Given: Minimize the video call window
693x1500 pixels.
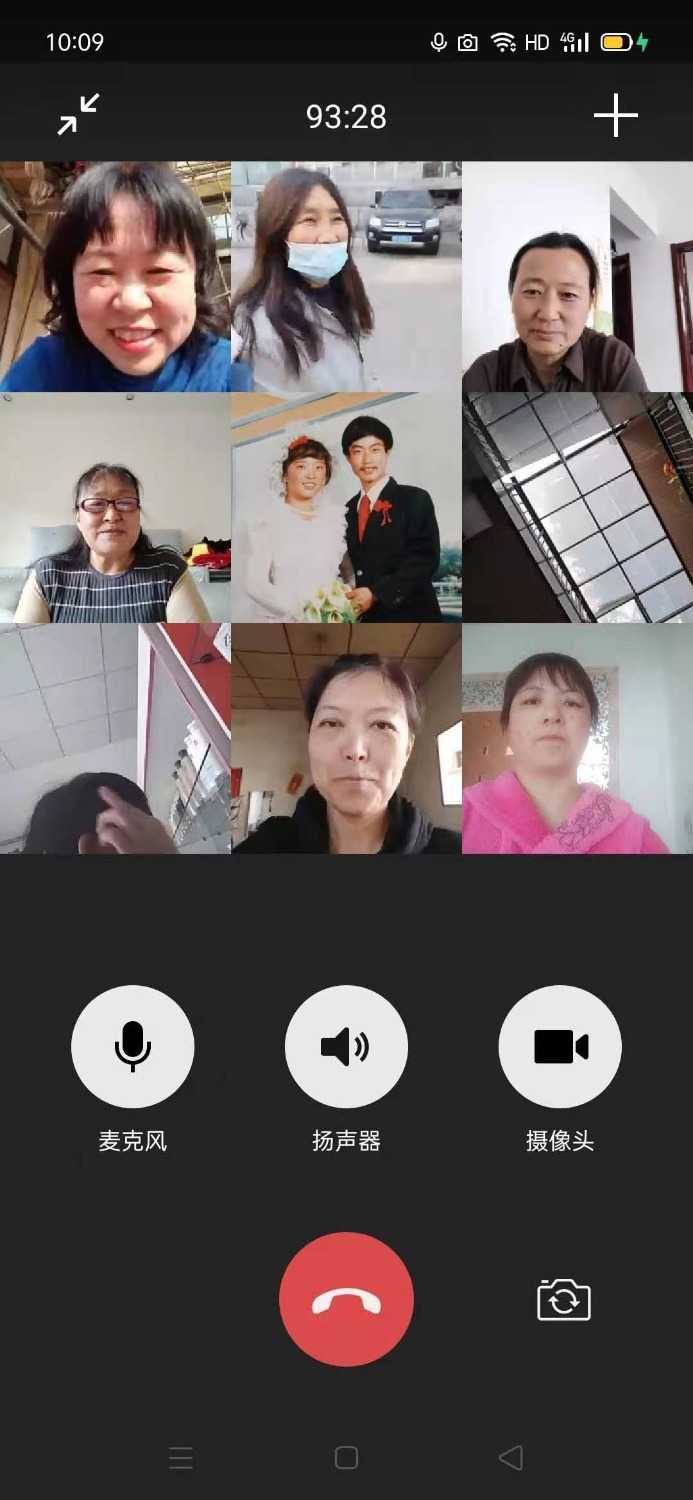Looking at the screenshot, I should pyautogui.click(x=78, y=115).
